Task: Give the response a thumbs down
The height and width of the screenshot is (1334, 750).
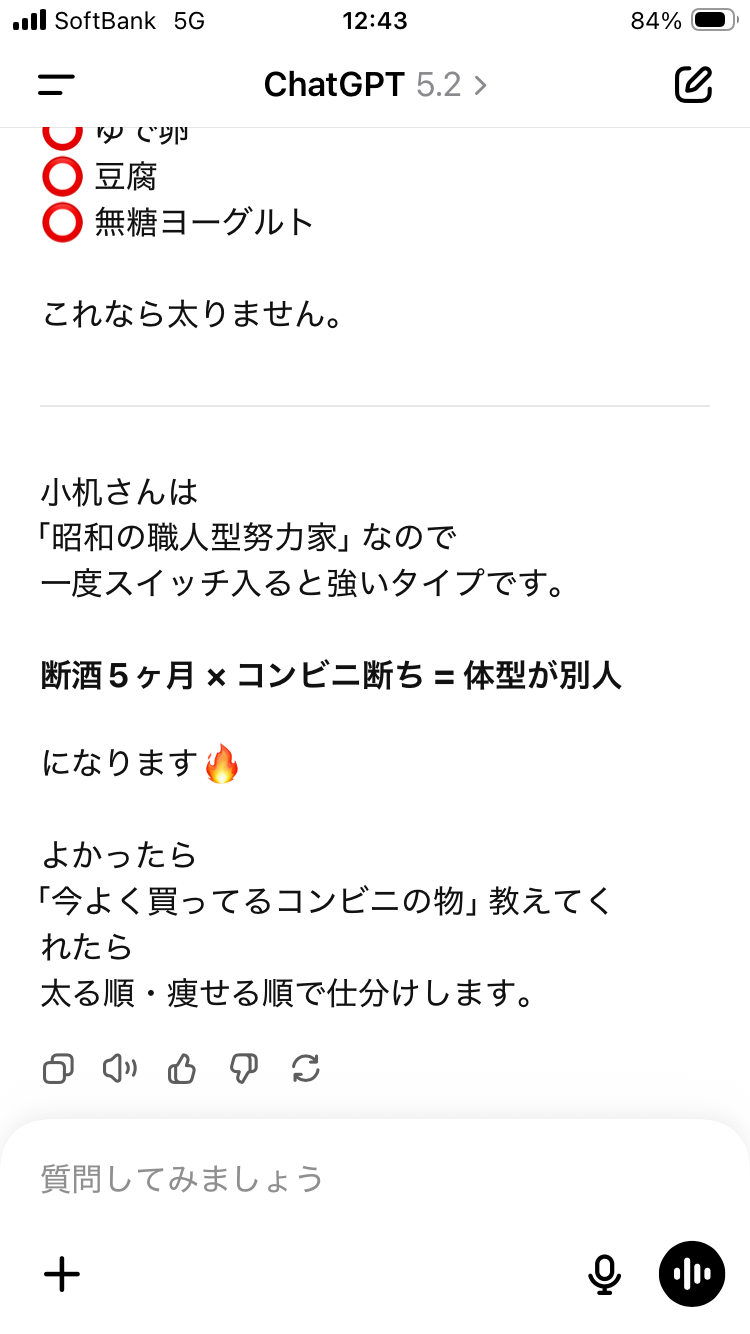Action: click(244, 1069)
